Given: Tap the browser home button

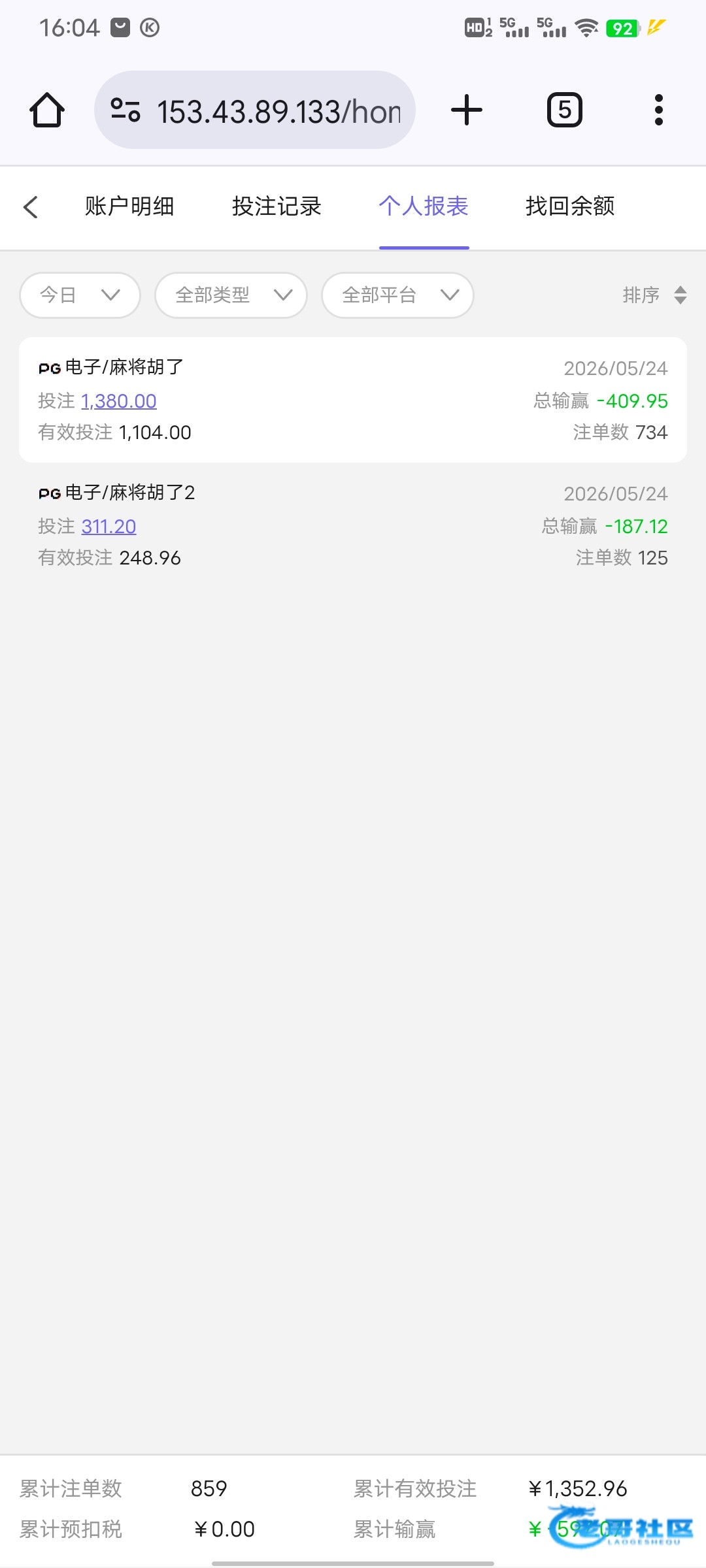Looking at the screenshot, I should point(47,110).
